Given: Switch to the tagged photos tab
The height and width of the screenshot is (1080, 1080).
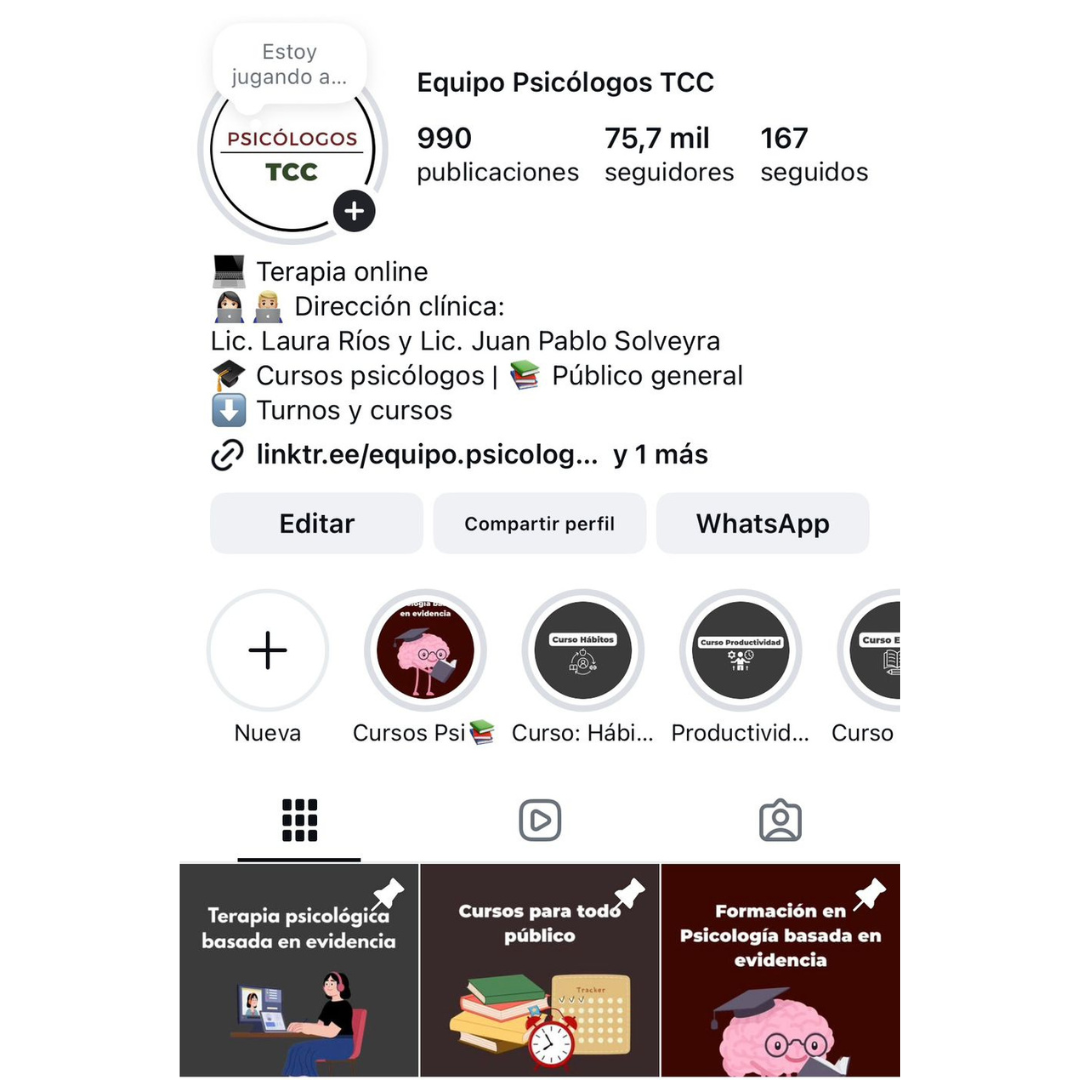Looking at the screenshot, I should tap(780, 821).
